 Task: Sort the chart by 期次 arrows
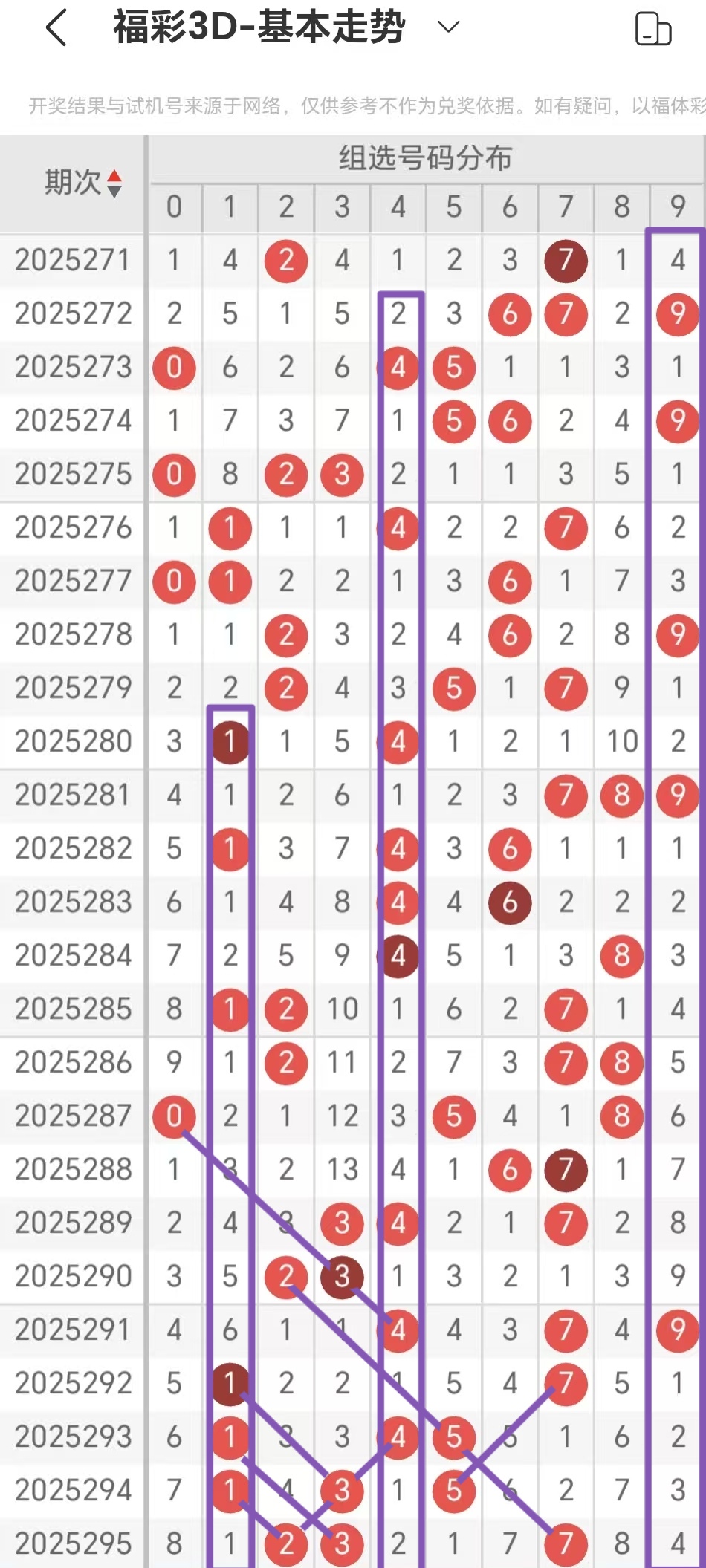[x=114, y=183]
